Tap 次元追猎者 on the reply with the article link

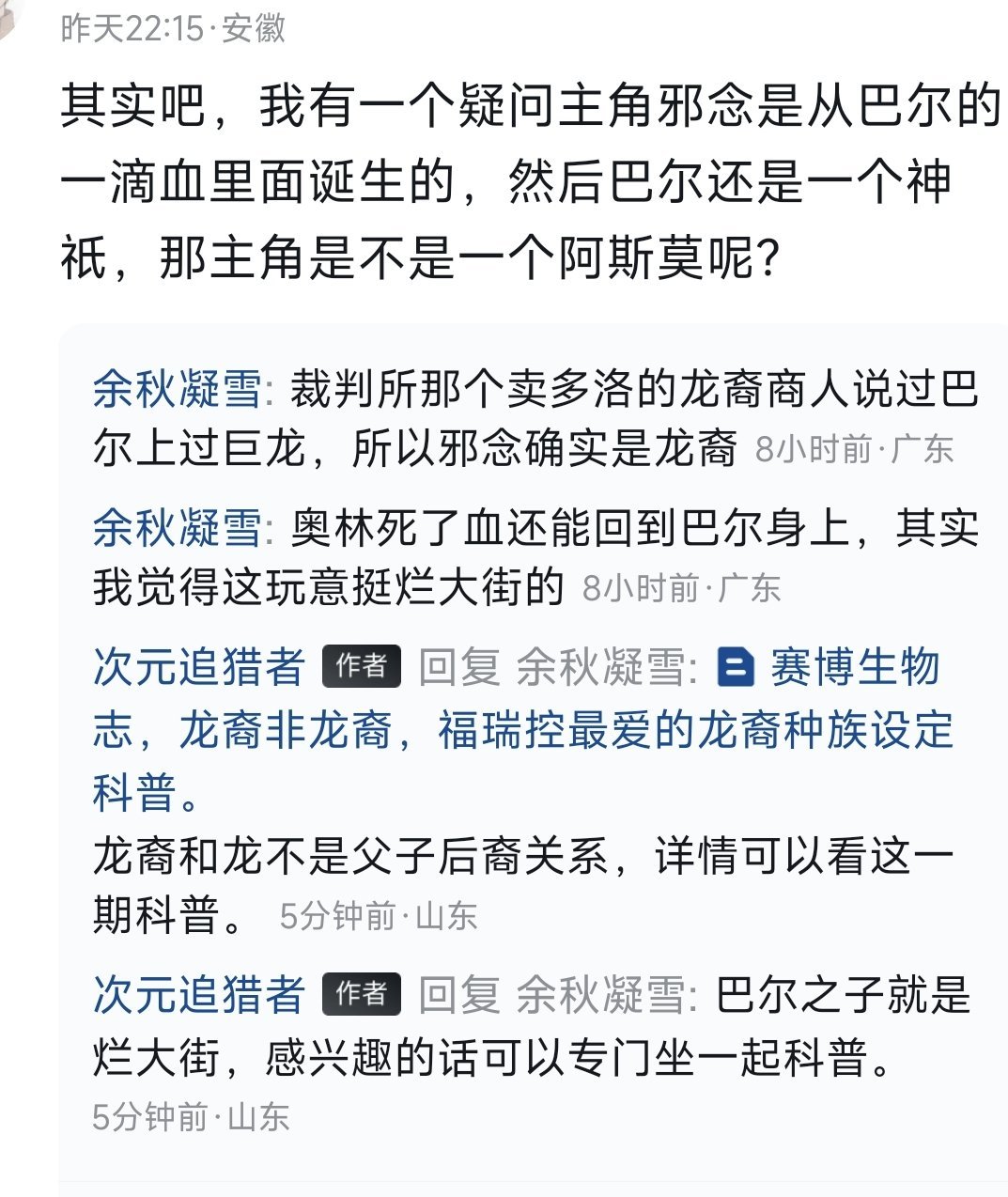pos(199,667)
